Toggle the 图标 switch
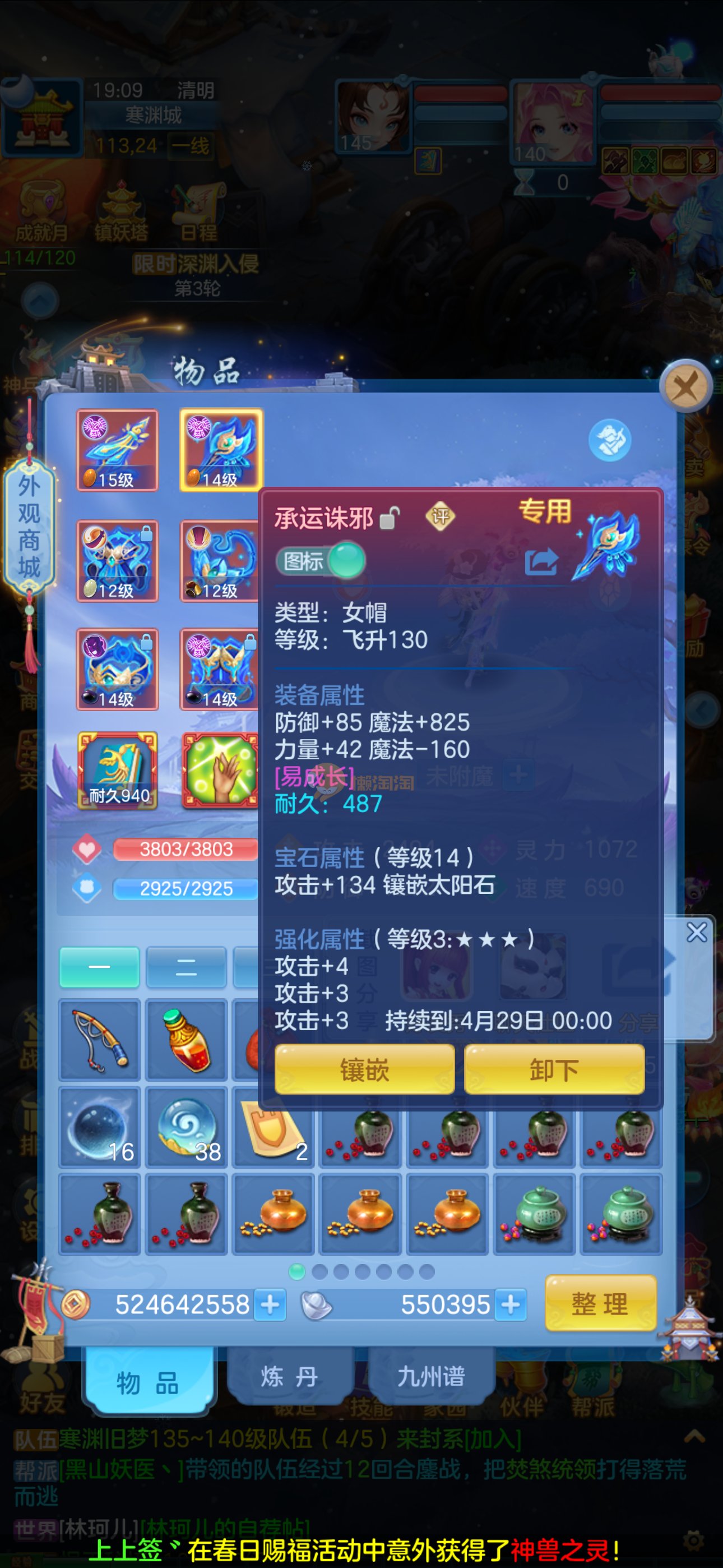The height and width of the screenshot is (1568, 723). 321,561
